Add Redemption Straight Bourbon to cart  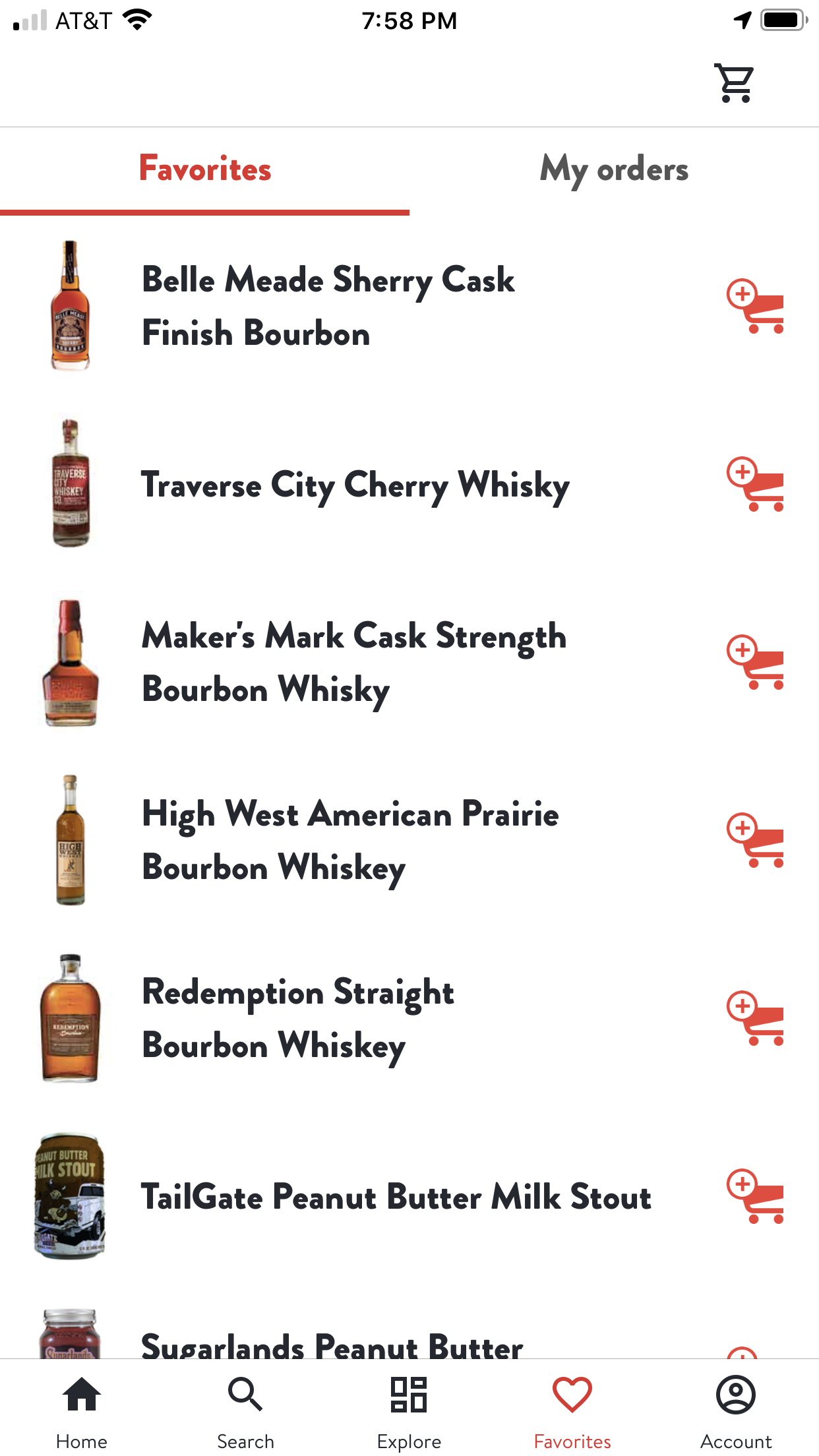756,1019
